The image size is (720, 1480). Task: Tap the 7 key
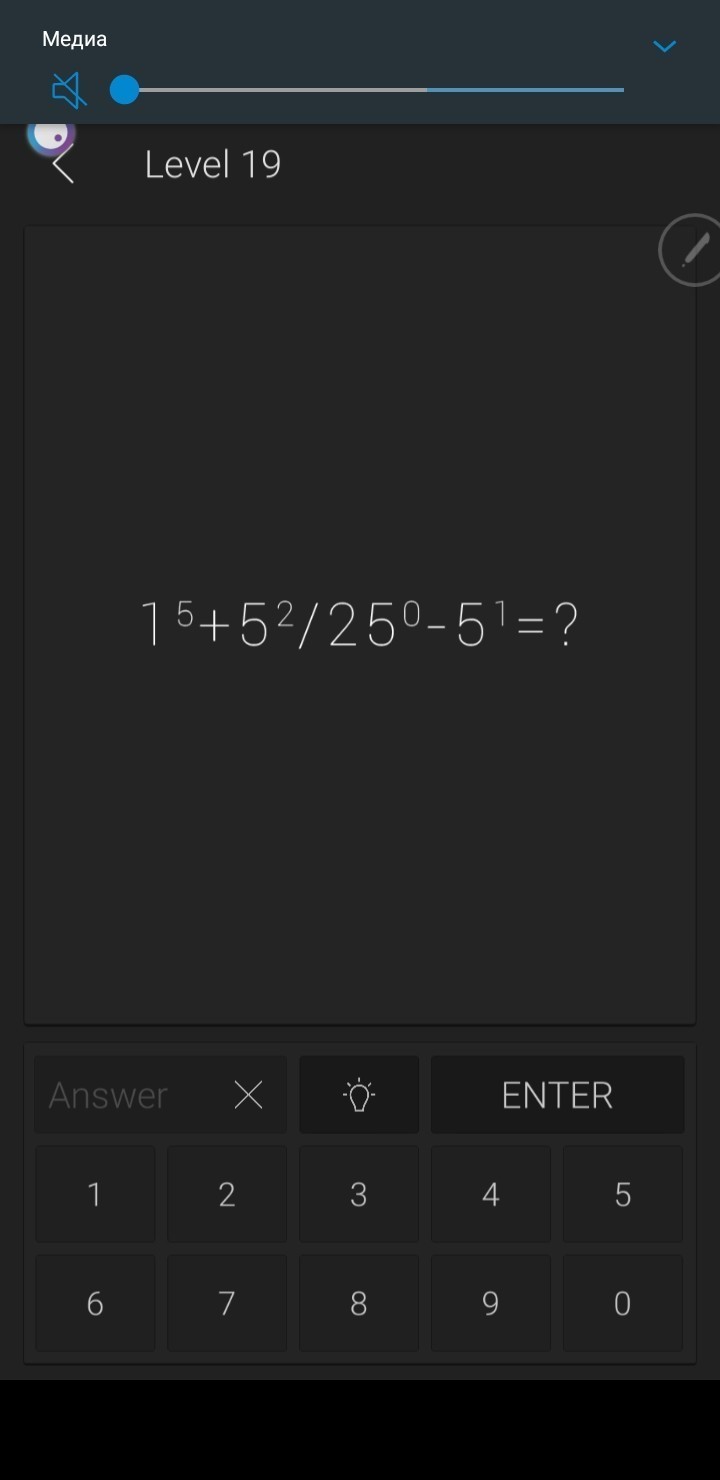227,1303
